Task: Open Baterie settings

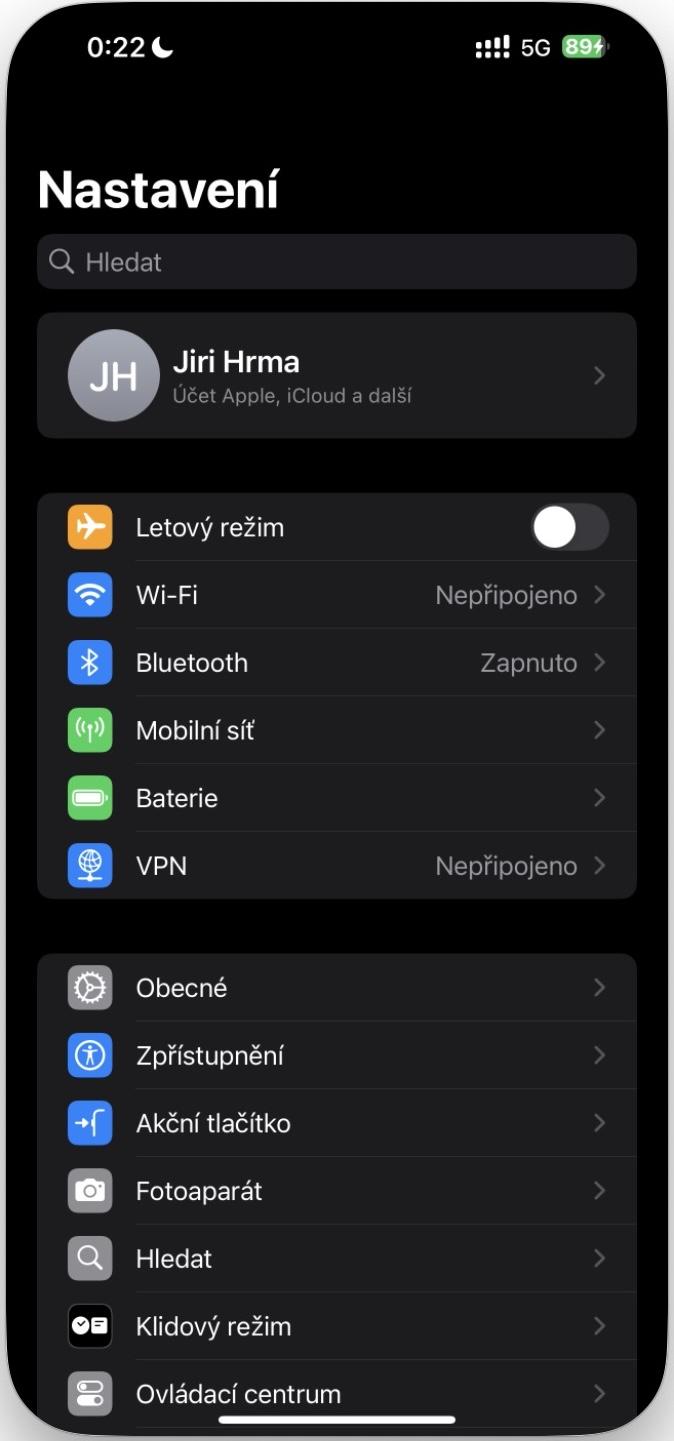Action: tap(337, 798)
